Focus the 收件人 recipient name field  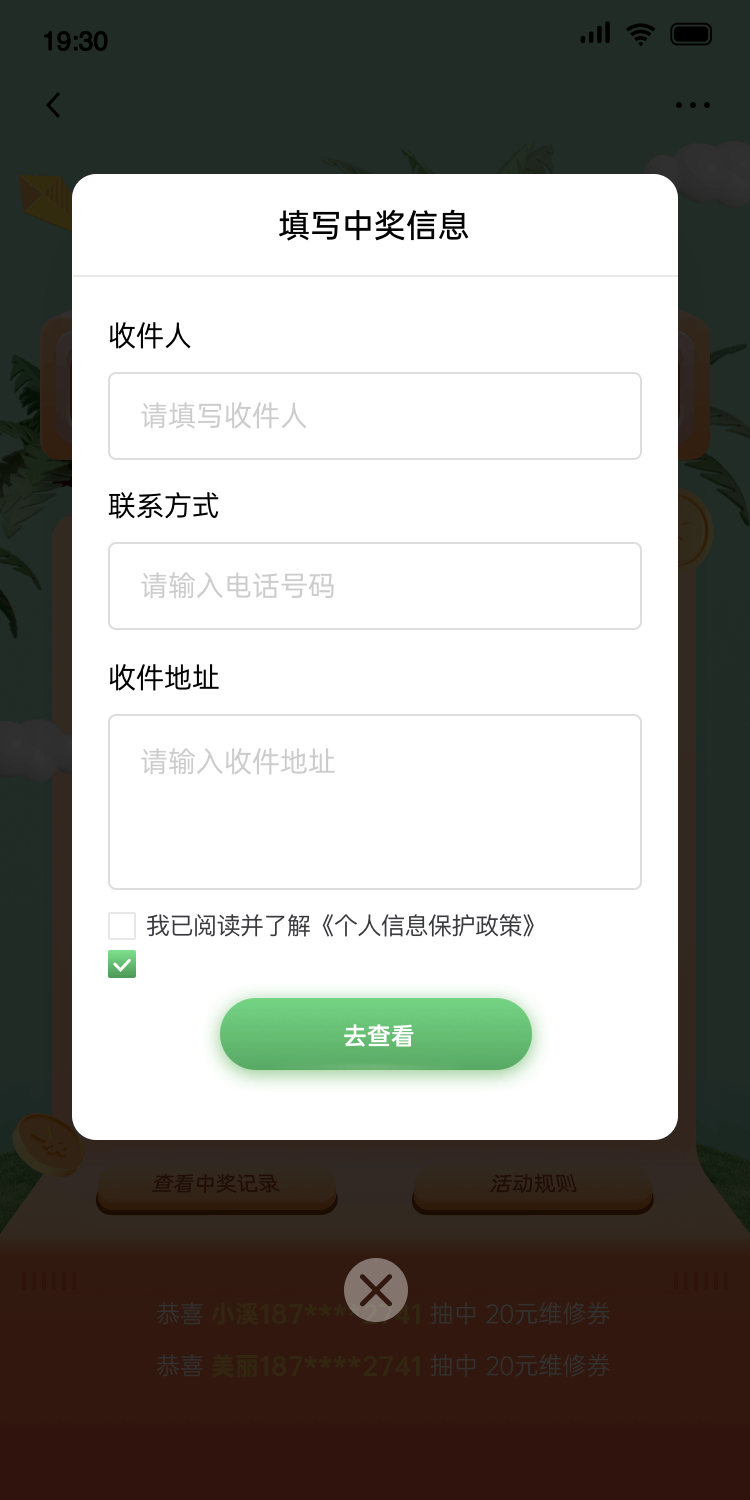[x=375, y=416]
